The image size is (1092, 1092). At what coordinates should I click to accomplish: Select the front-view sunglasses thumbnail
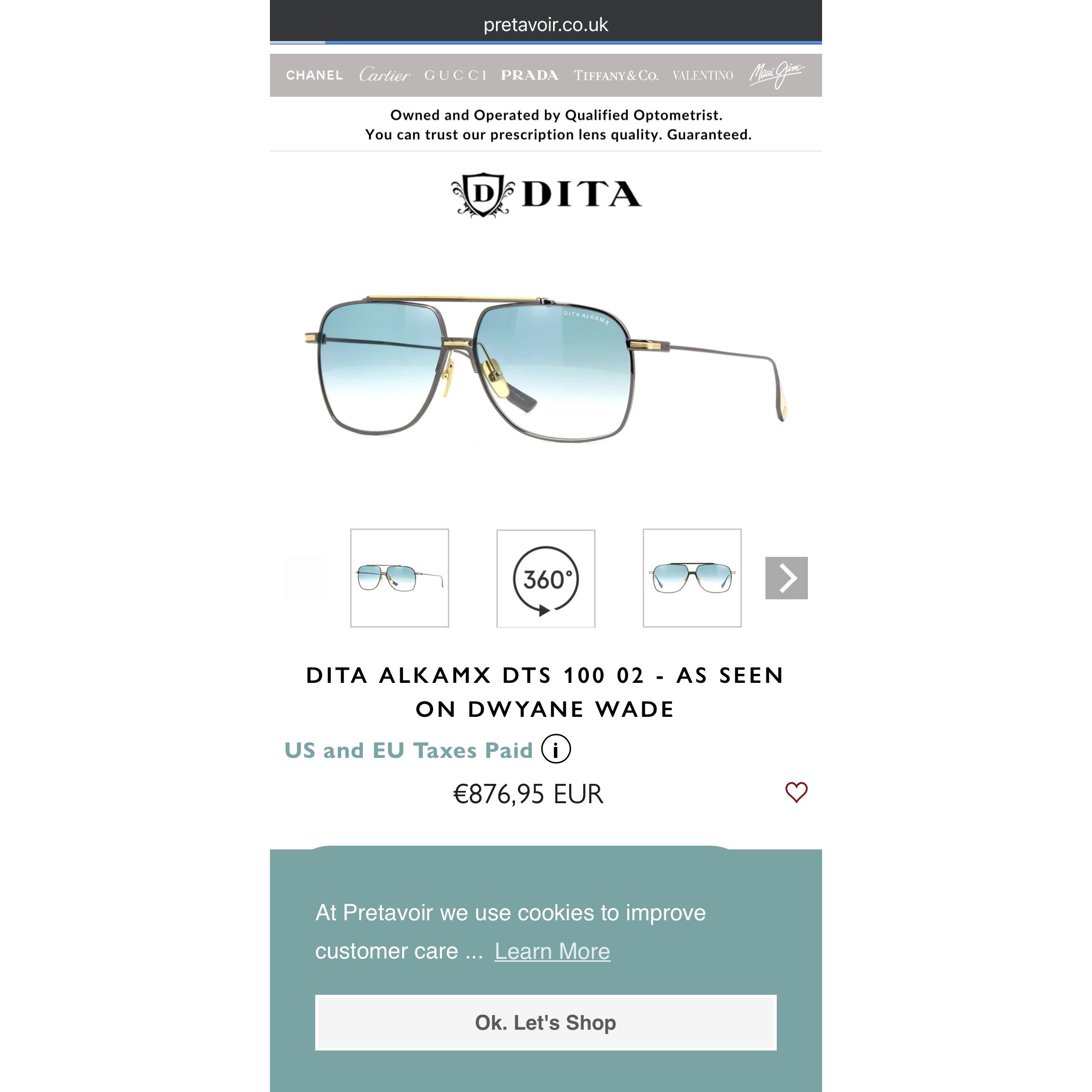click(x=692, y=578)
